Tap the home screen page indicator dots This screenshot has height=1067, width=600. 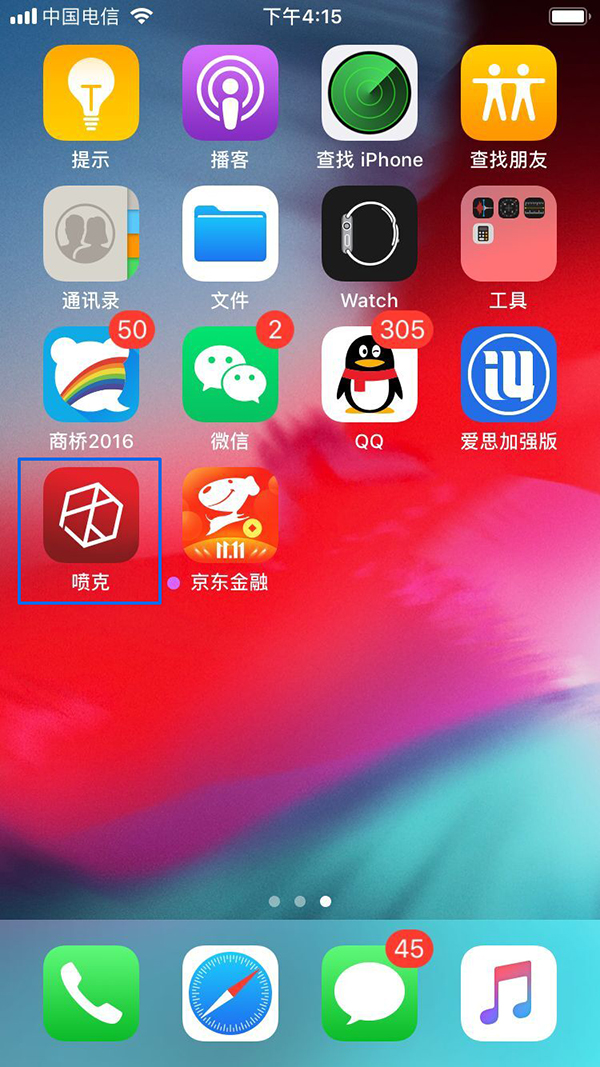300,901
